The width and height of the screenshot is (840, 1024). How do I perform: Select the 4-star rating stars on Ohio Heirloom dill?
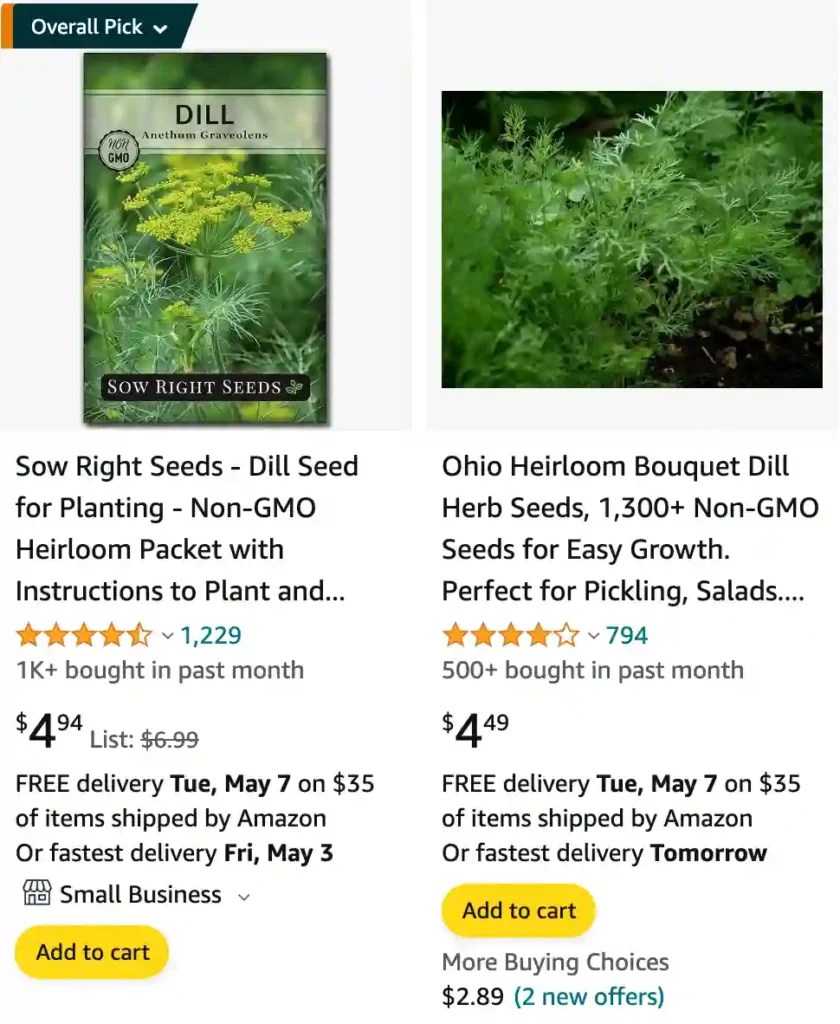point(505,634)
